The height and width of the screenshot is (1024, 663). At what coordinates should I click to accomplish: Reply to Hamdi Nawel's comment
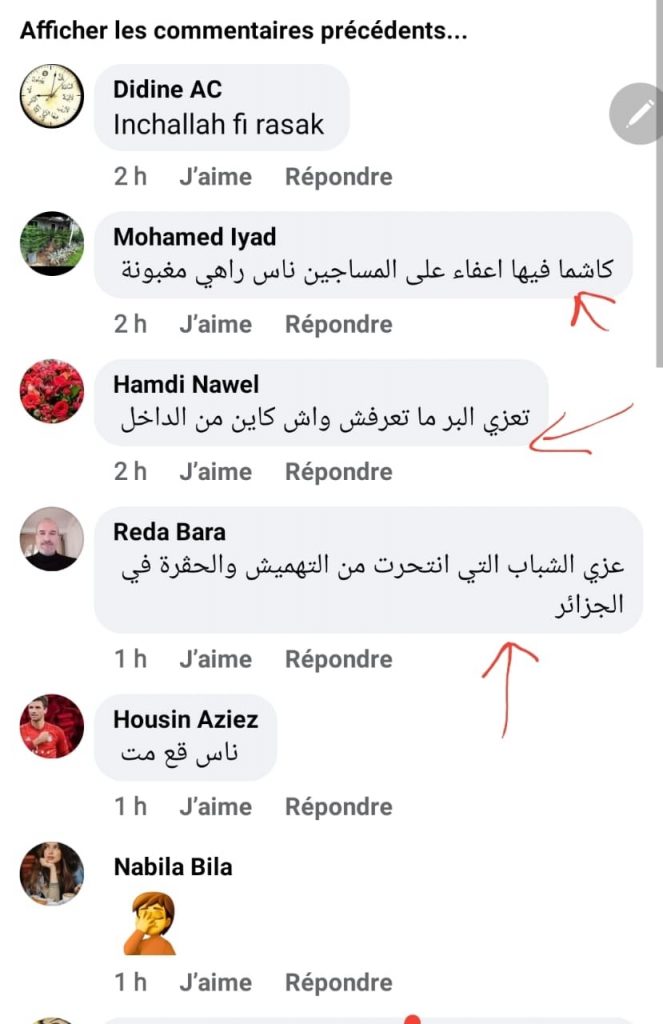[338, 471]
